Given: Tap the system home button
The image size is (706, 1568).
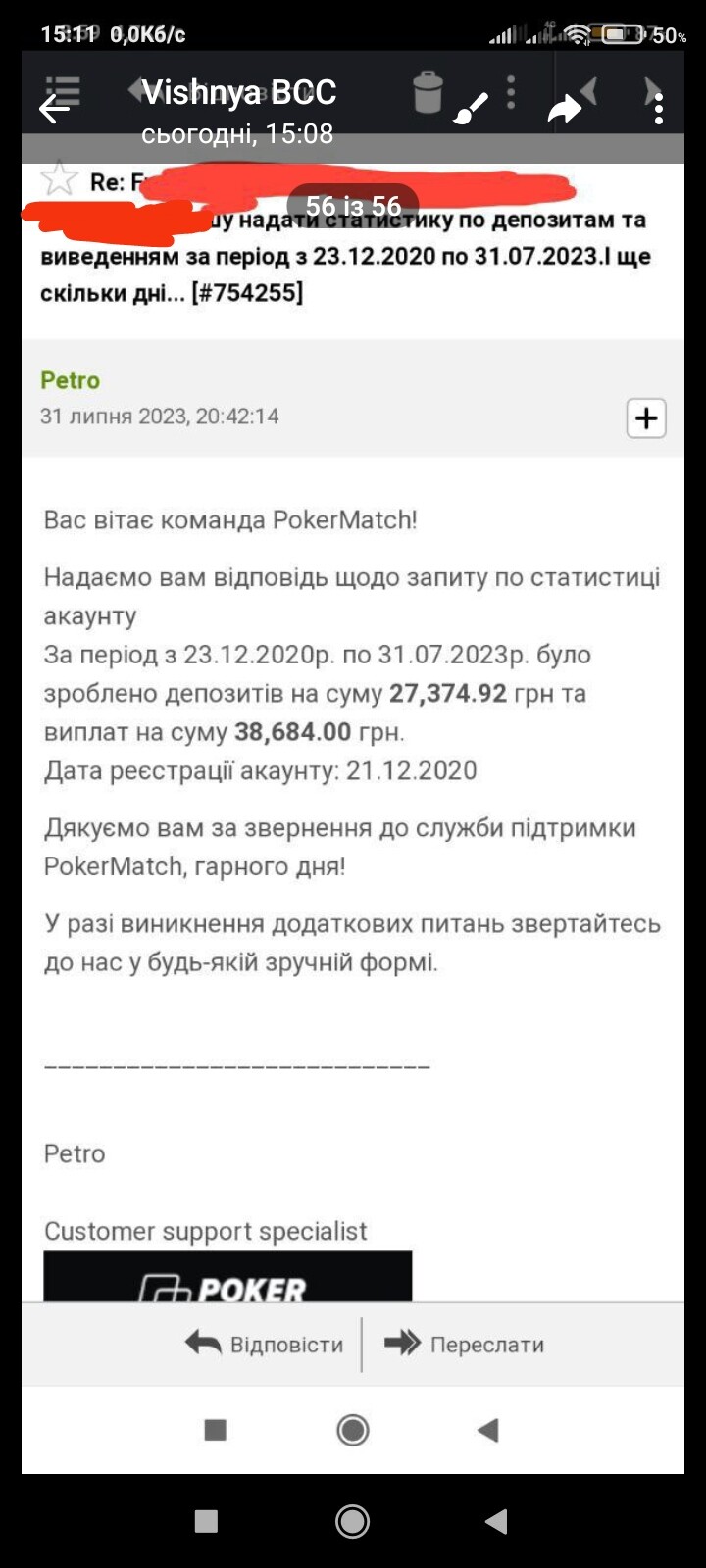Looking at the screenshot, I should tap(352, 1520).
